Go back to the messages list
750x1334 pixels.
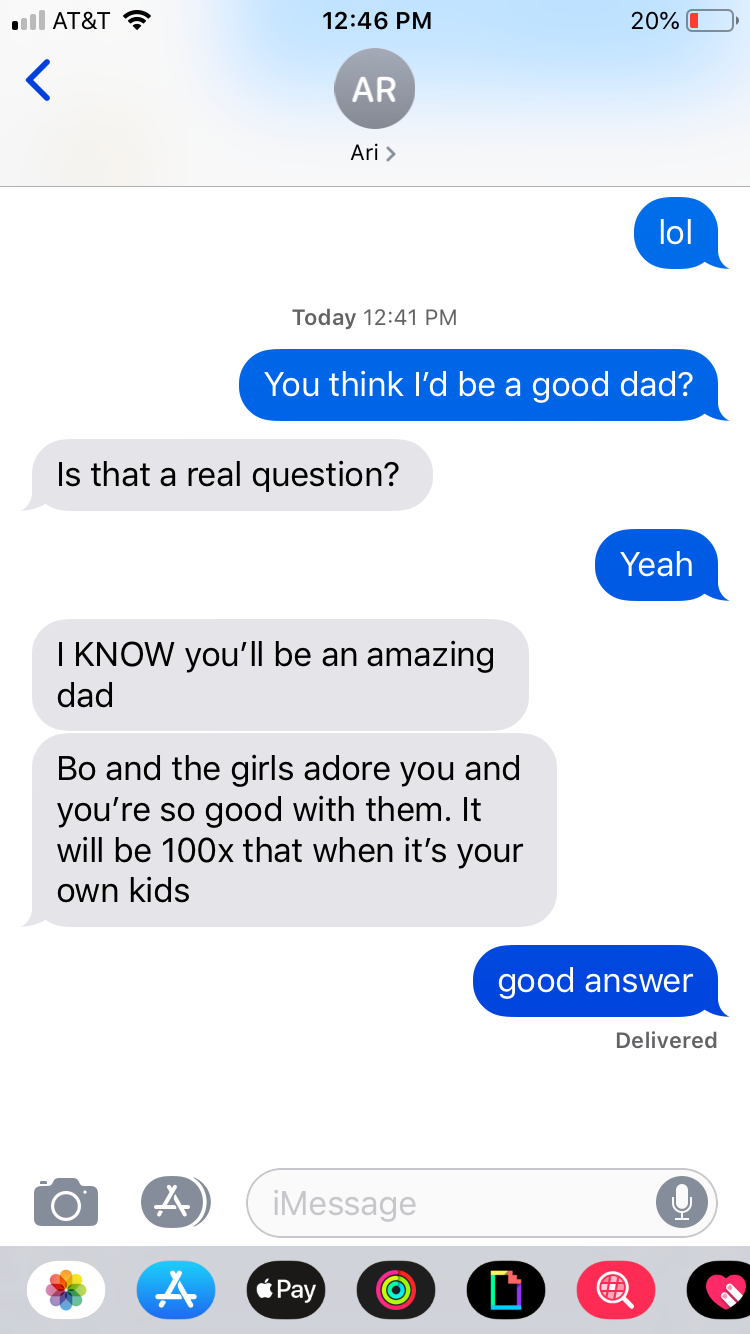point(38,81)
